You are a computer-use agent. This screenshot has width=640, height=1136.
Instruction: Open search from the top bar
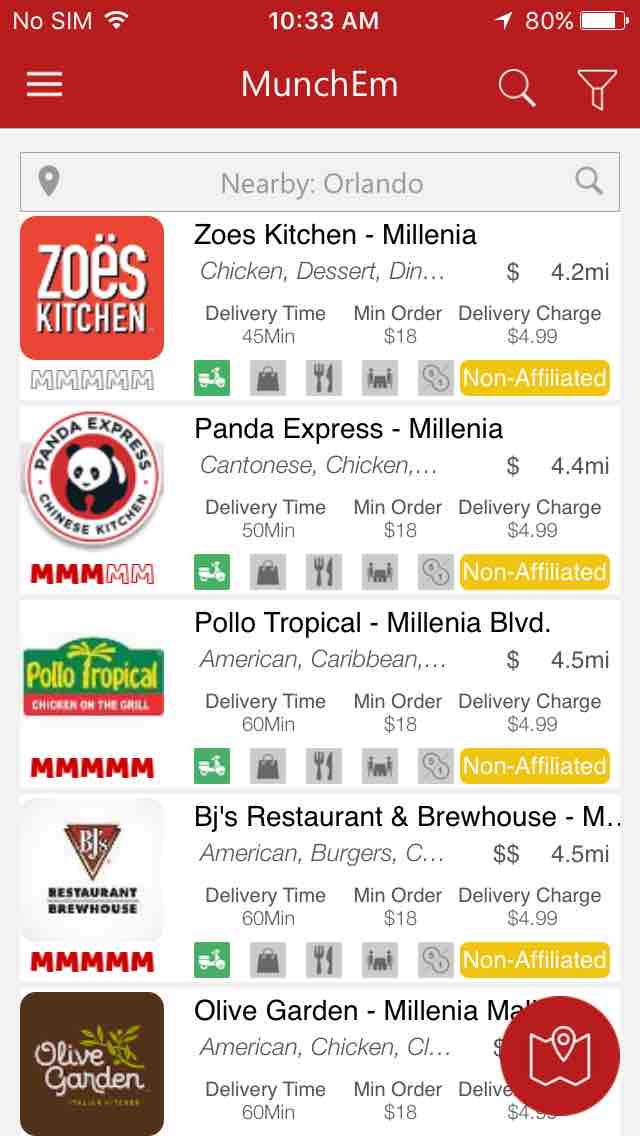point(517,87)
